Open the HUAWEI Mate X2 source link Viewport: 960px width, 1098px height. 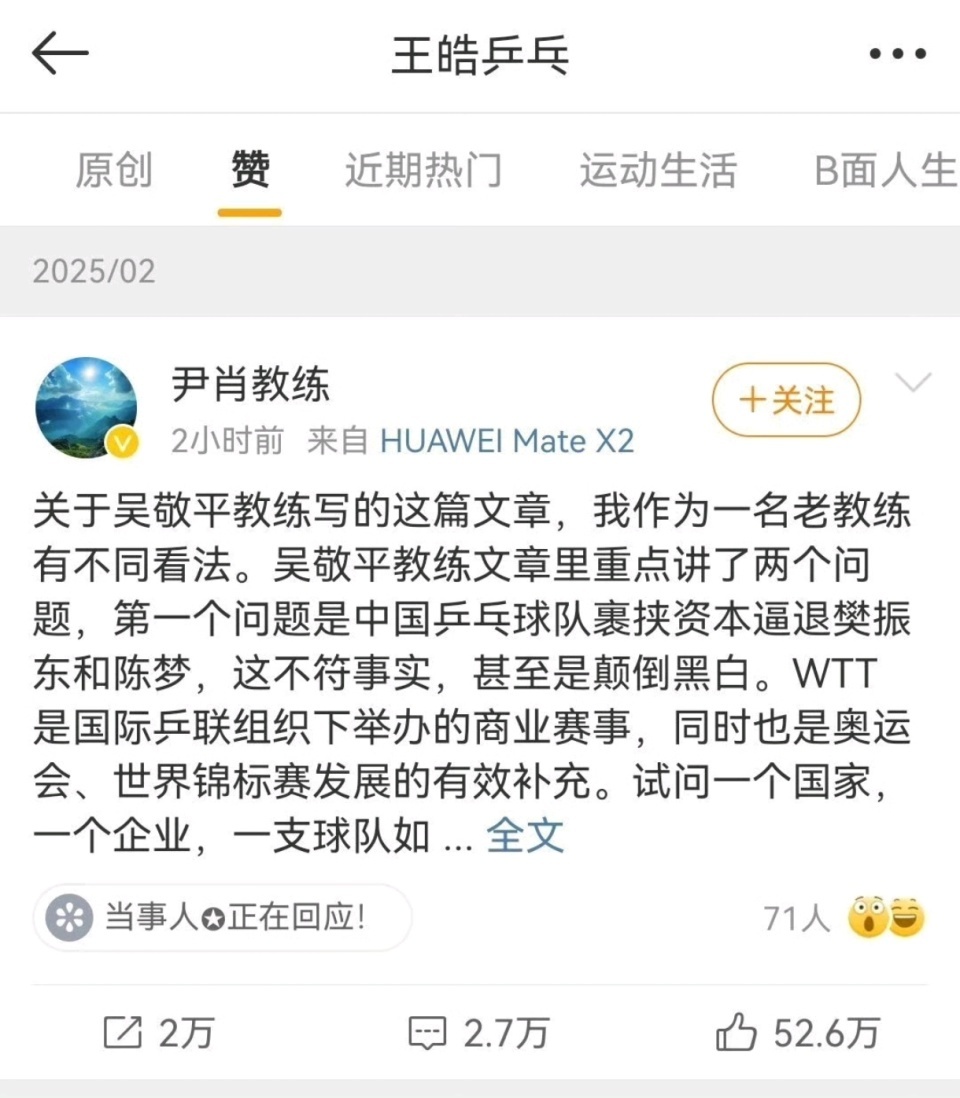[506, 441]
